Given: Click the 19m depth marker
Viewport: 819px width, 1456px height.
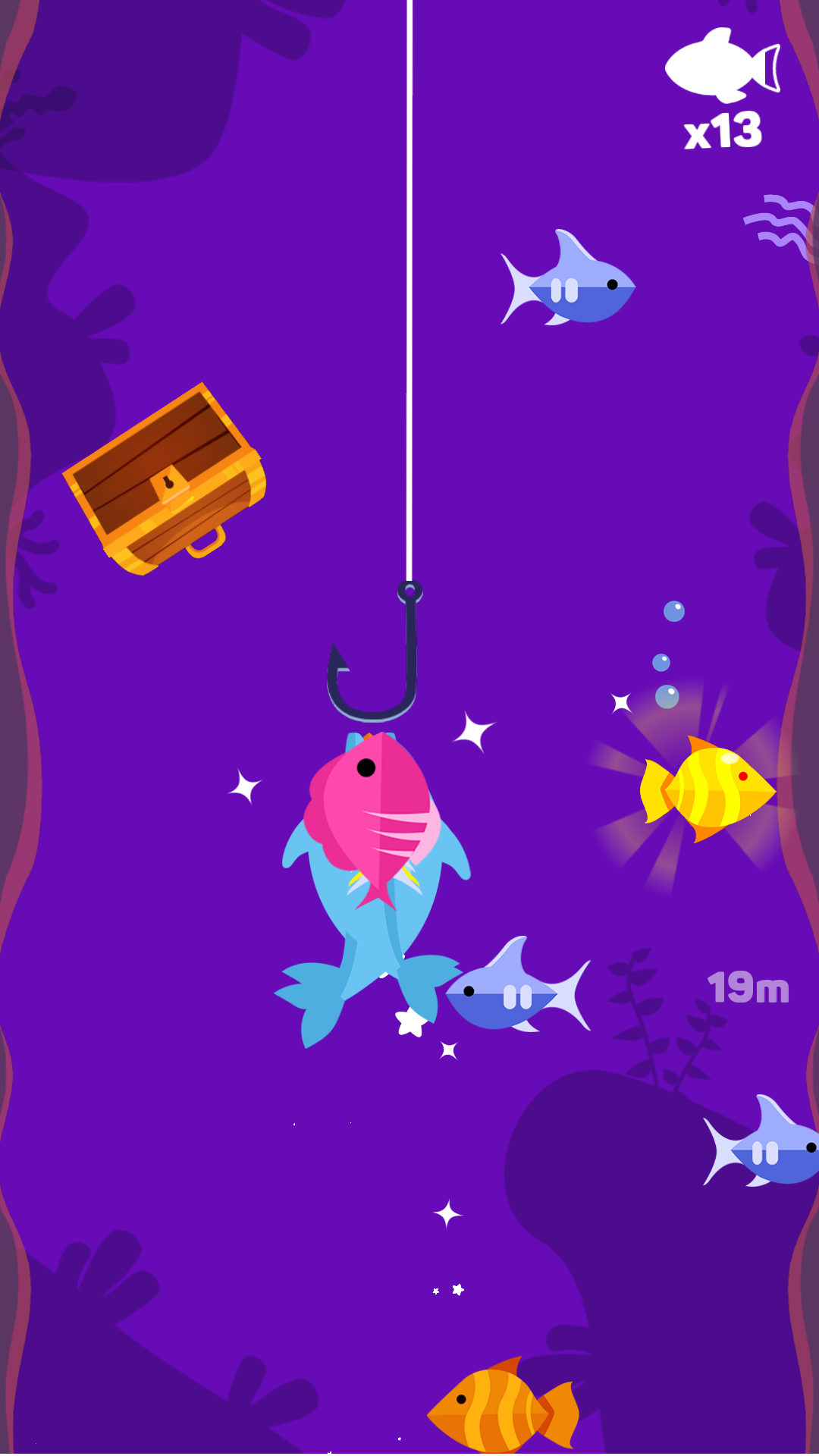Looking at the screenshot, I should pos(747,988).
